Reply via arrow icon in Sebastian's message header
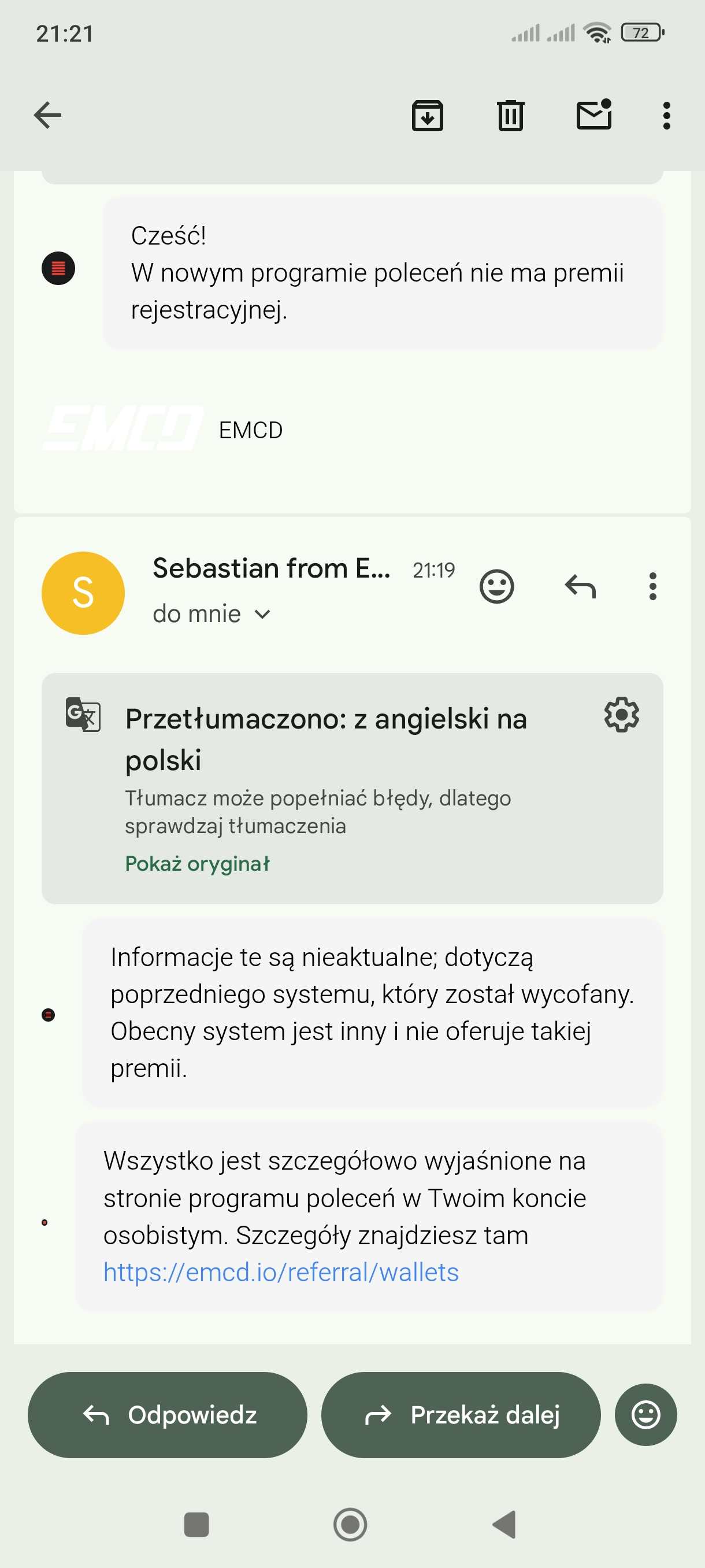This screenshot has width=705, height=1568. (580, 586)
